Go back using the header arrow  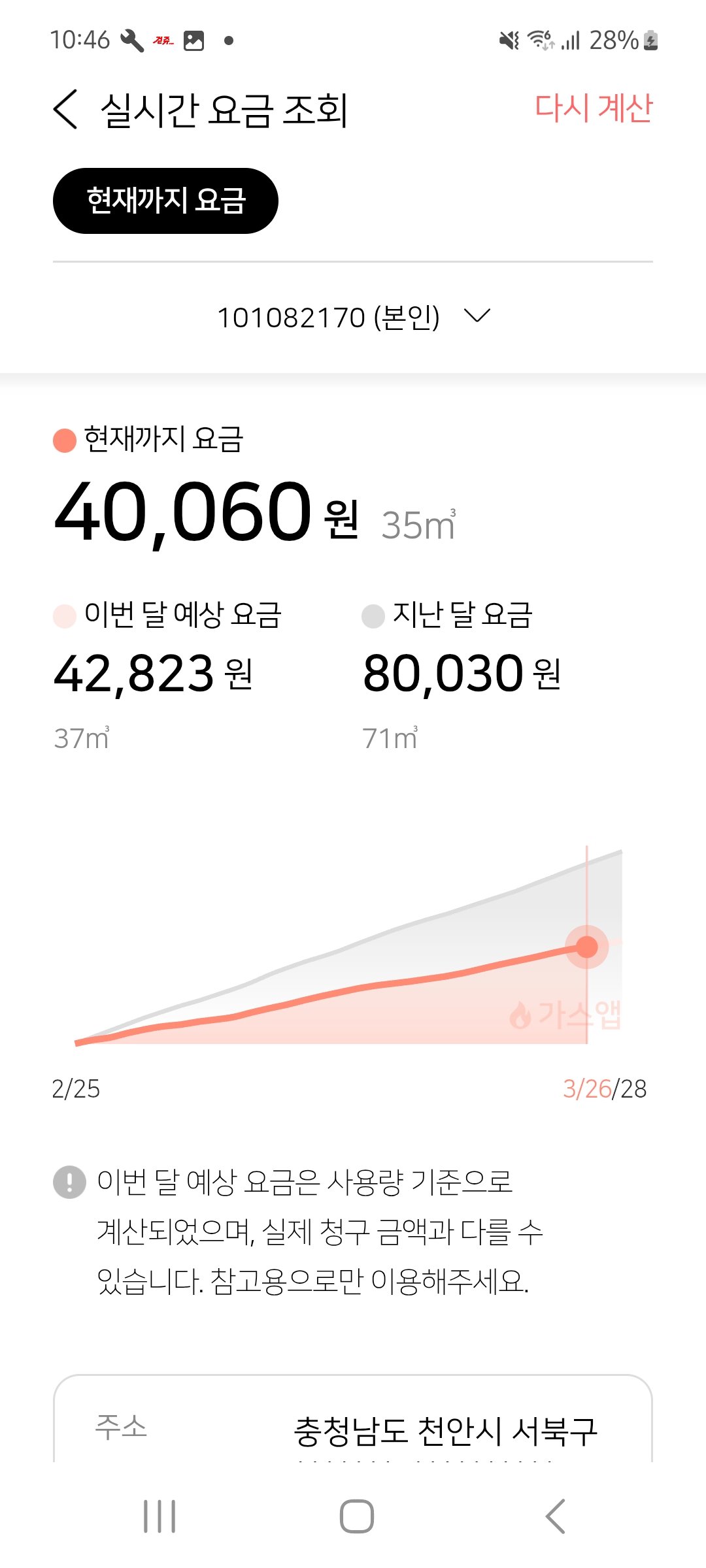coord(66,109)
